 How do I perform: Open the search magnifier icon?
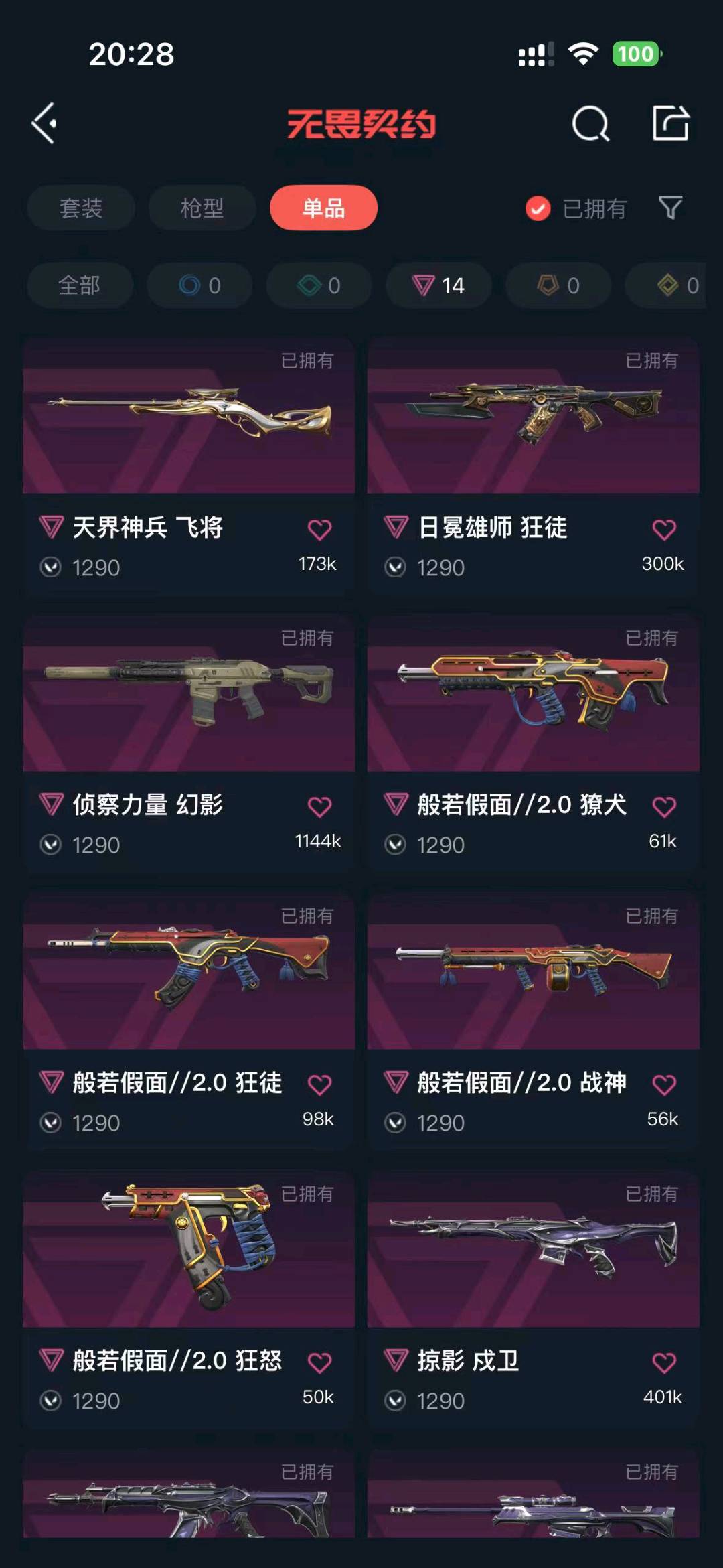590,123
